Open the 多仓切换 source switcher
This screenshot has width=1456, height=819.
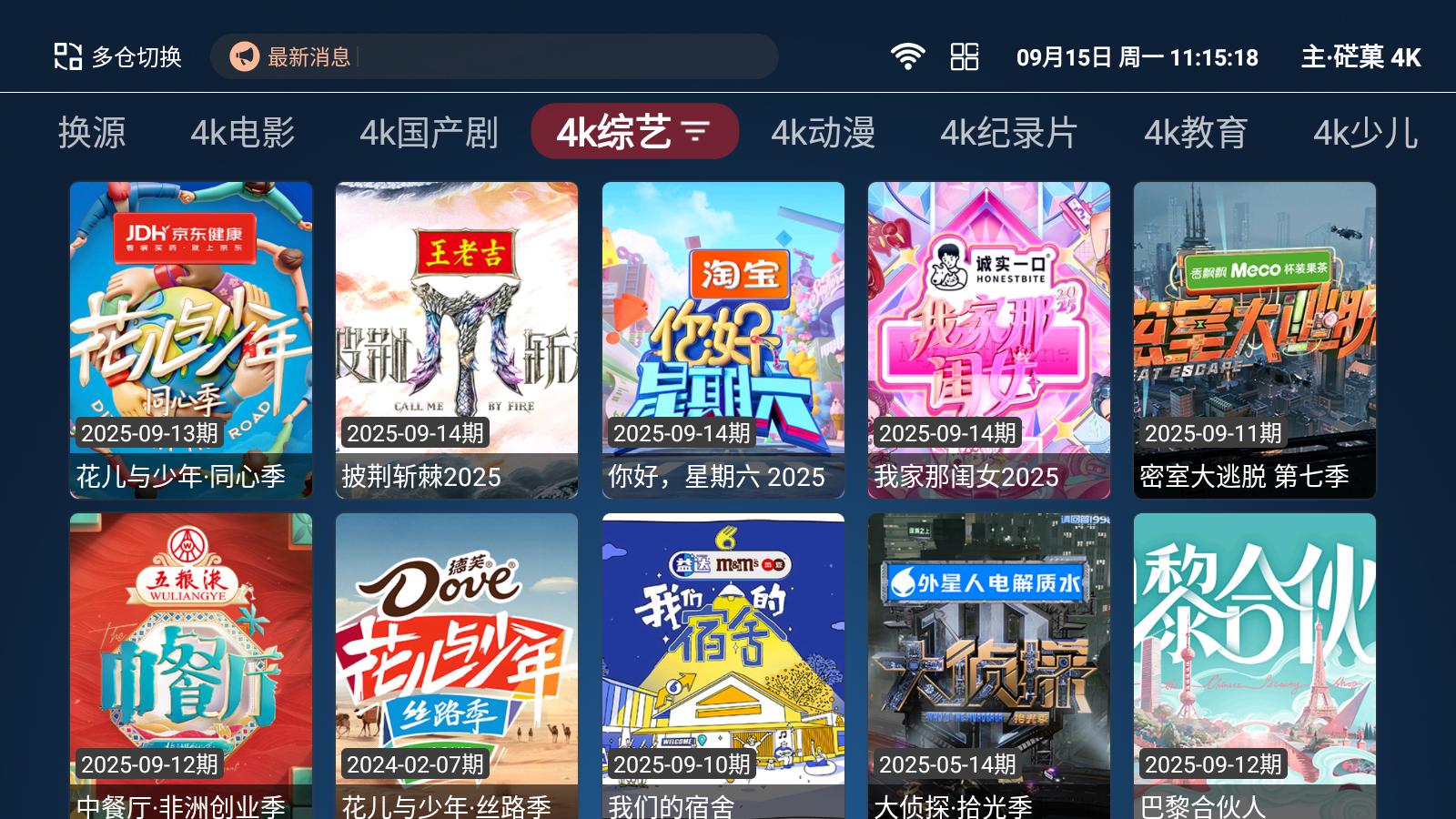tap(118, 57)
